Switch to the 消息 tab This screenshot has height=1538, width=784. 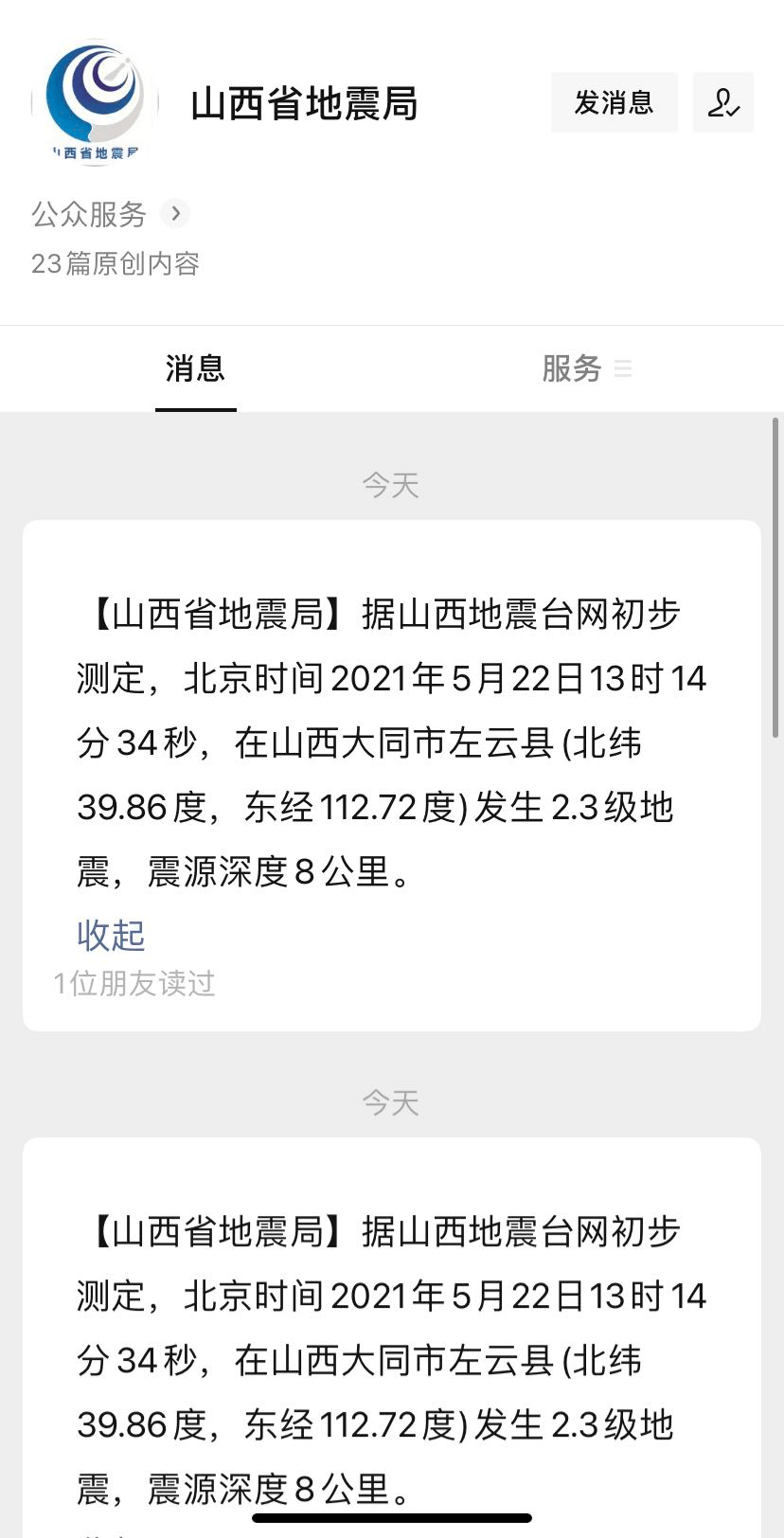[x=195, y=368]
